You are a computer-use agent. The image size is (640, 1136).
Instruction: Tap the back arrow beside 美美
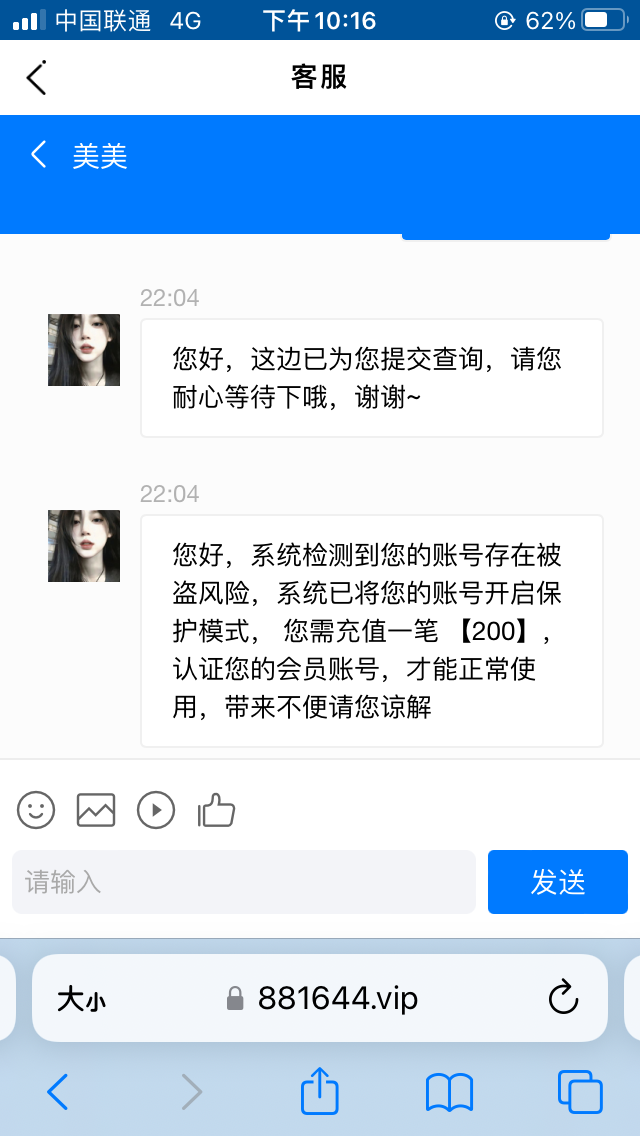39,155
